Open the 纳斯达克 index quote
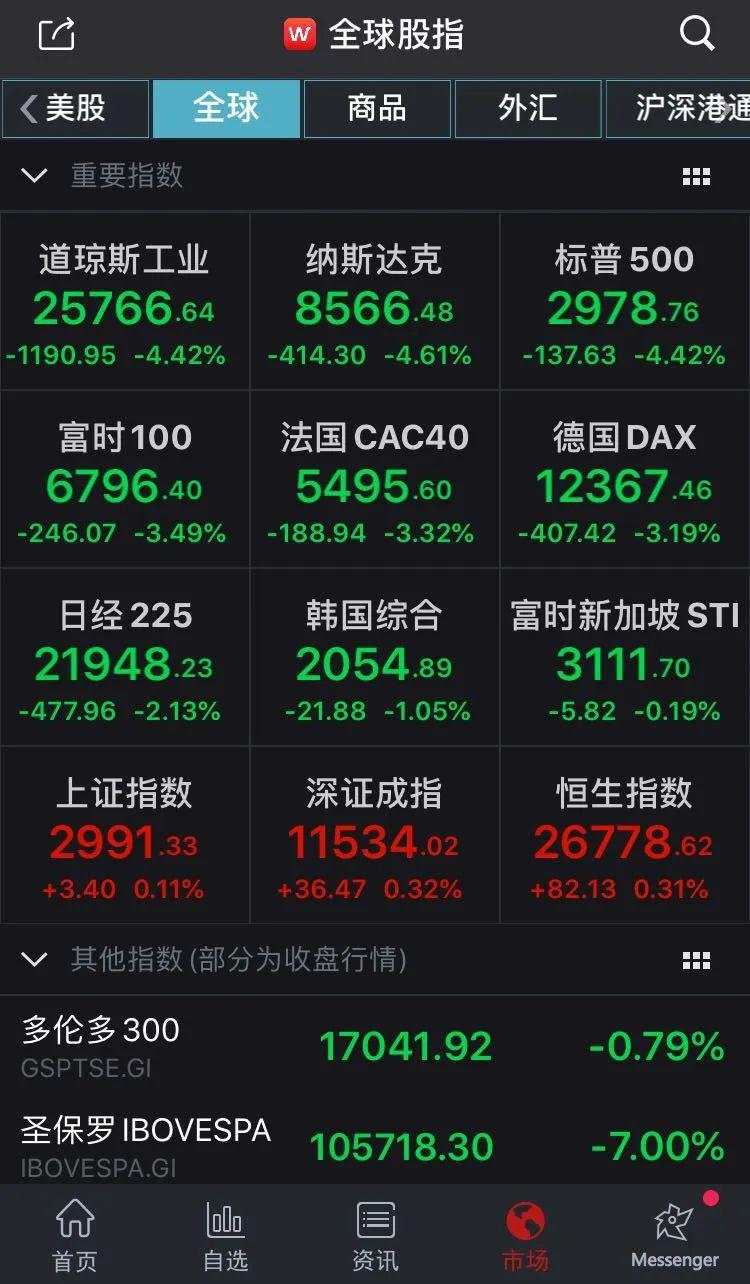Screen dimensions: 750x1284 pyautogui.click(x=374, y=300)
